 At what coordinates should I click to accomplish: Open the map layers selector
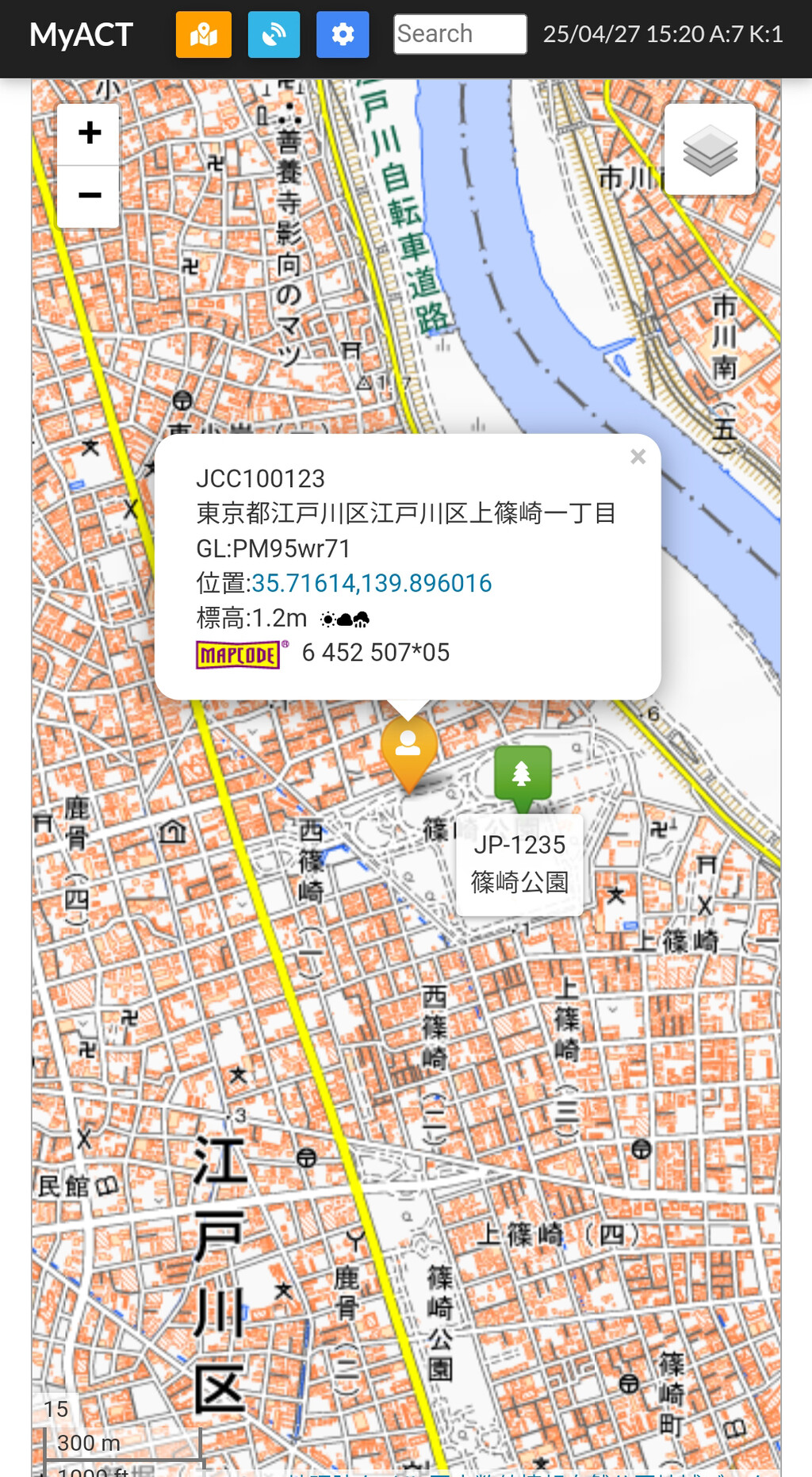coord(710,150)
